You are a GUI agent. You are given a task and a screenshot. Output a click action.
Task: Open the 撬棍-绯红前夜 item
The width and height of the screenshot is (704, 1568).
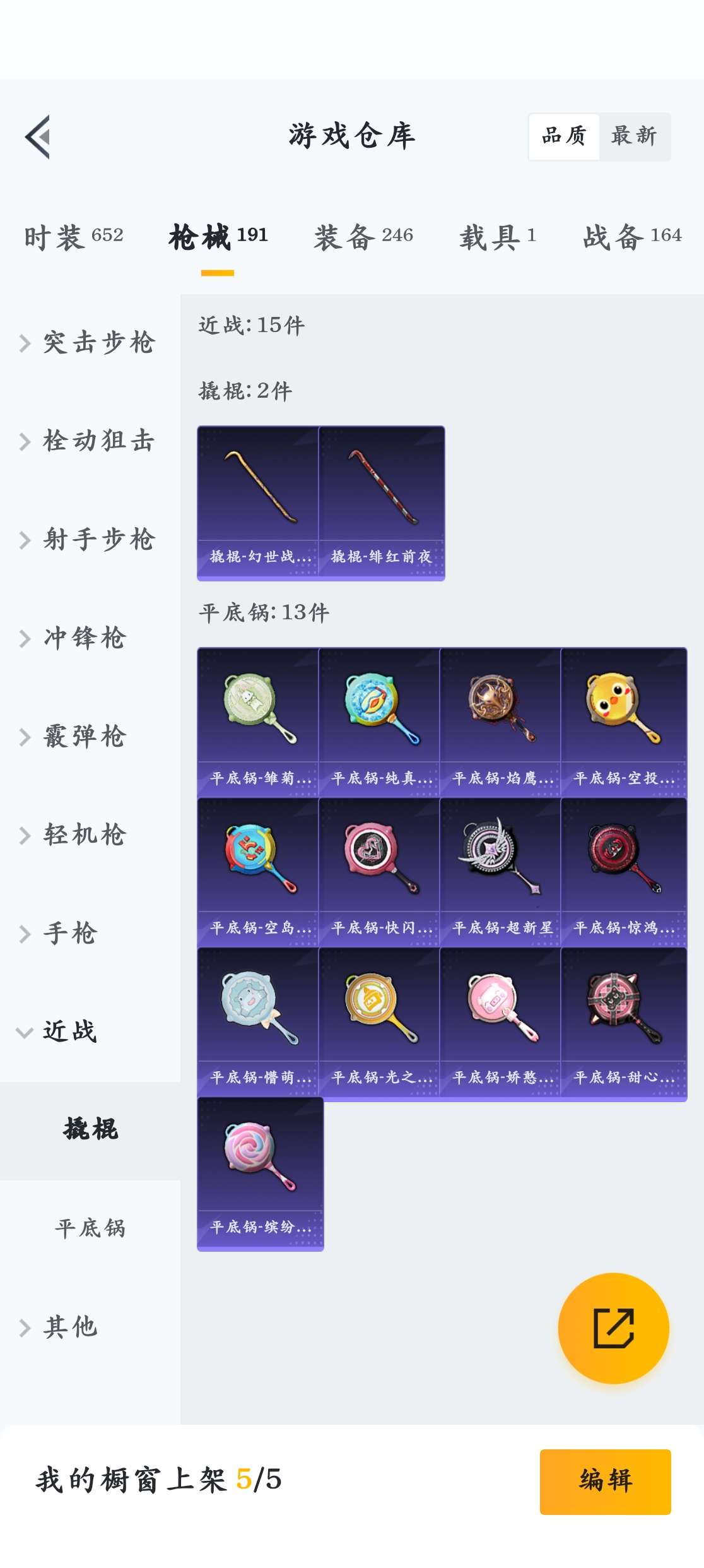(x=382, y=502)
